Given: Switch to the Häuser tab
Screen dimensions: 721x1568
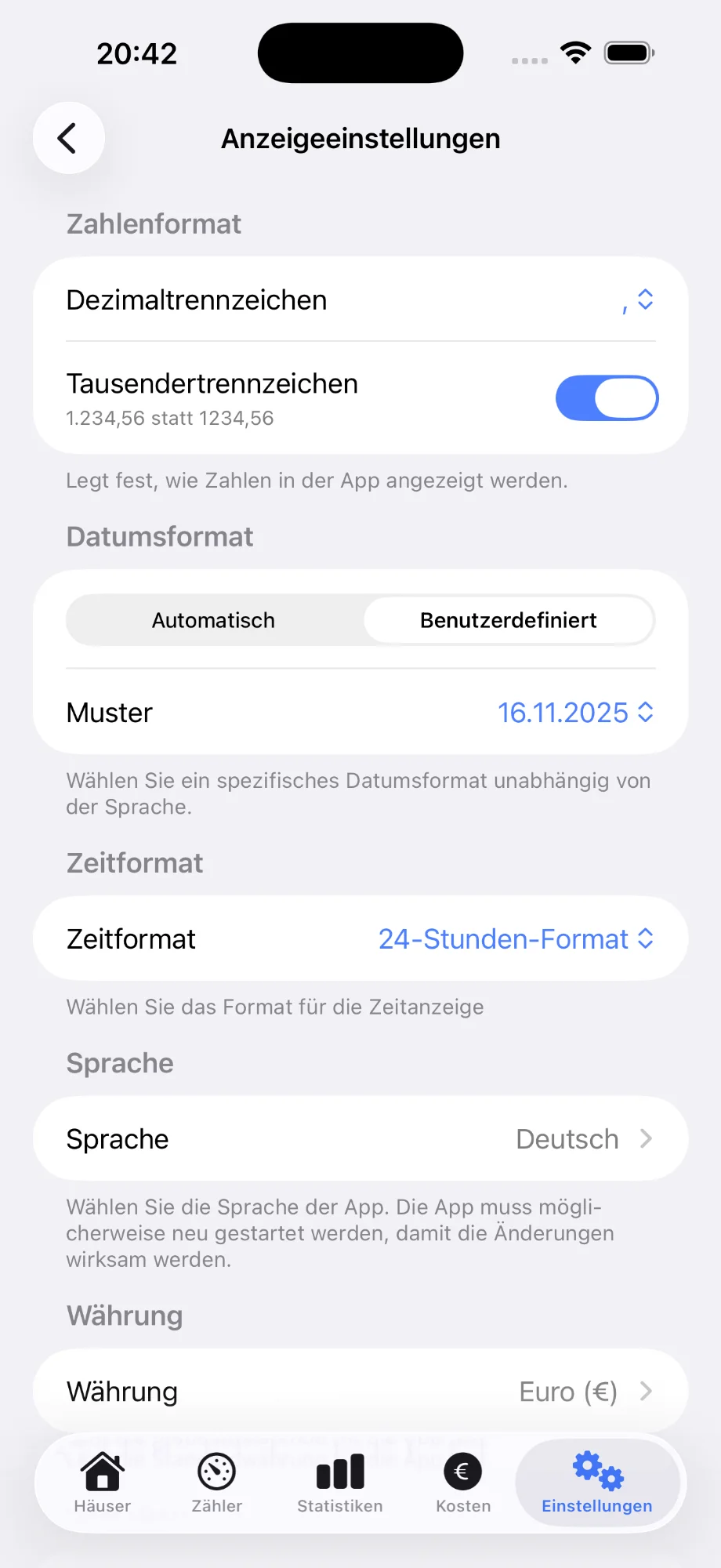Looking at the screenshot, I should point(103,1482).
